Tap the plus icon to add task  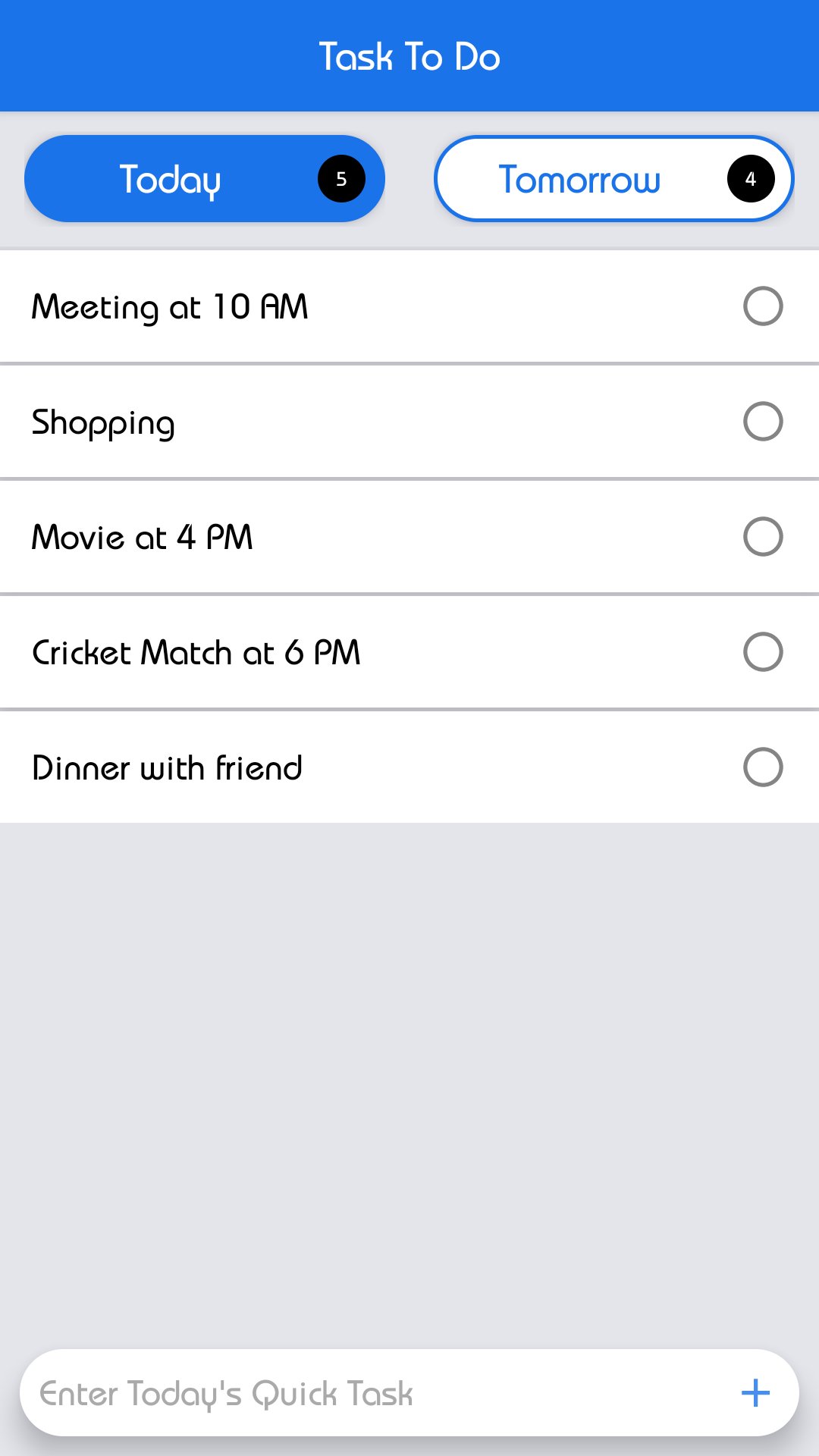[x=755, y=1393]
